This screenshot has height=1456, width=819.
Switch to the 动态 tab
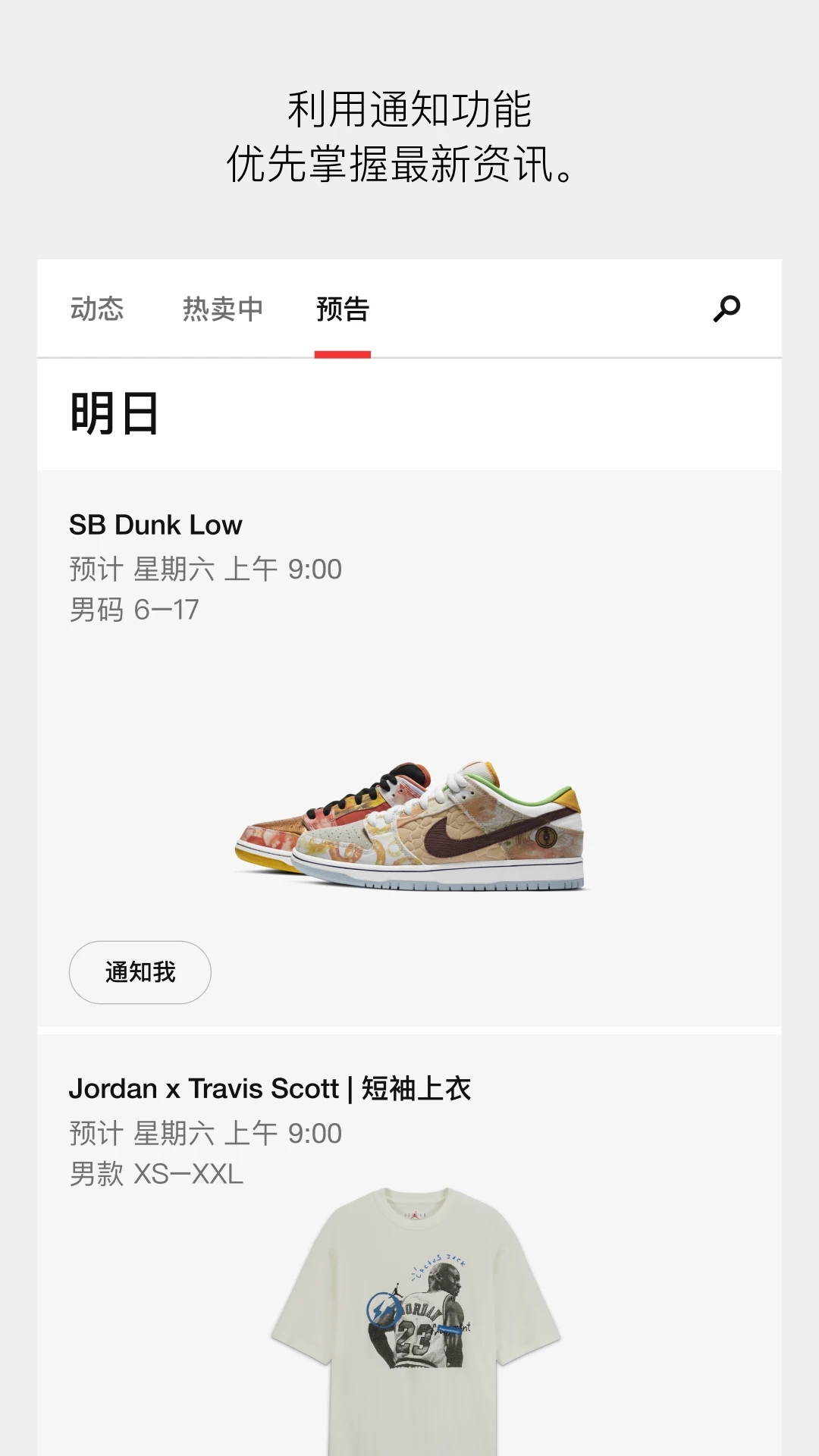click(97, 309)
